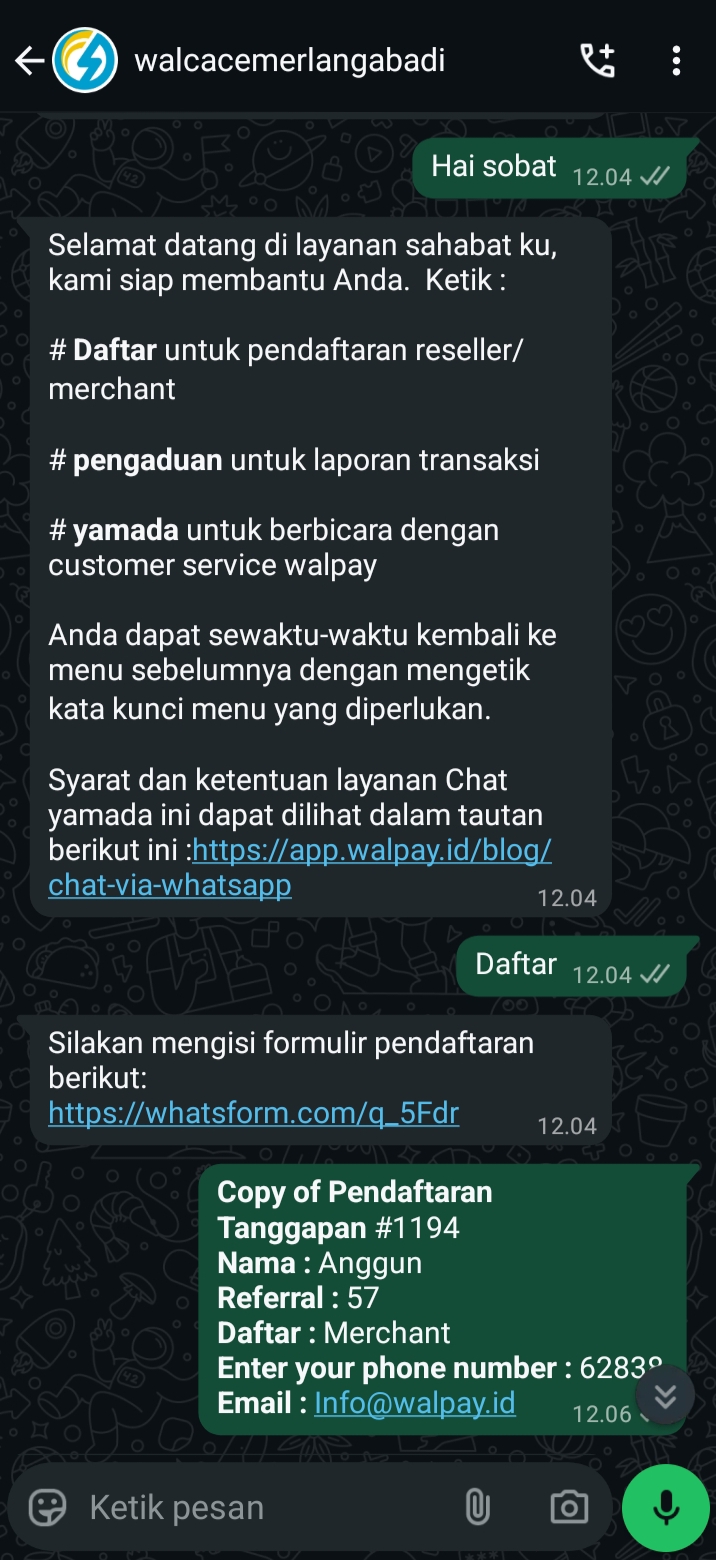Open the overflow menu
The image size is (716, 1560).
(x=677, y=61)
